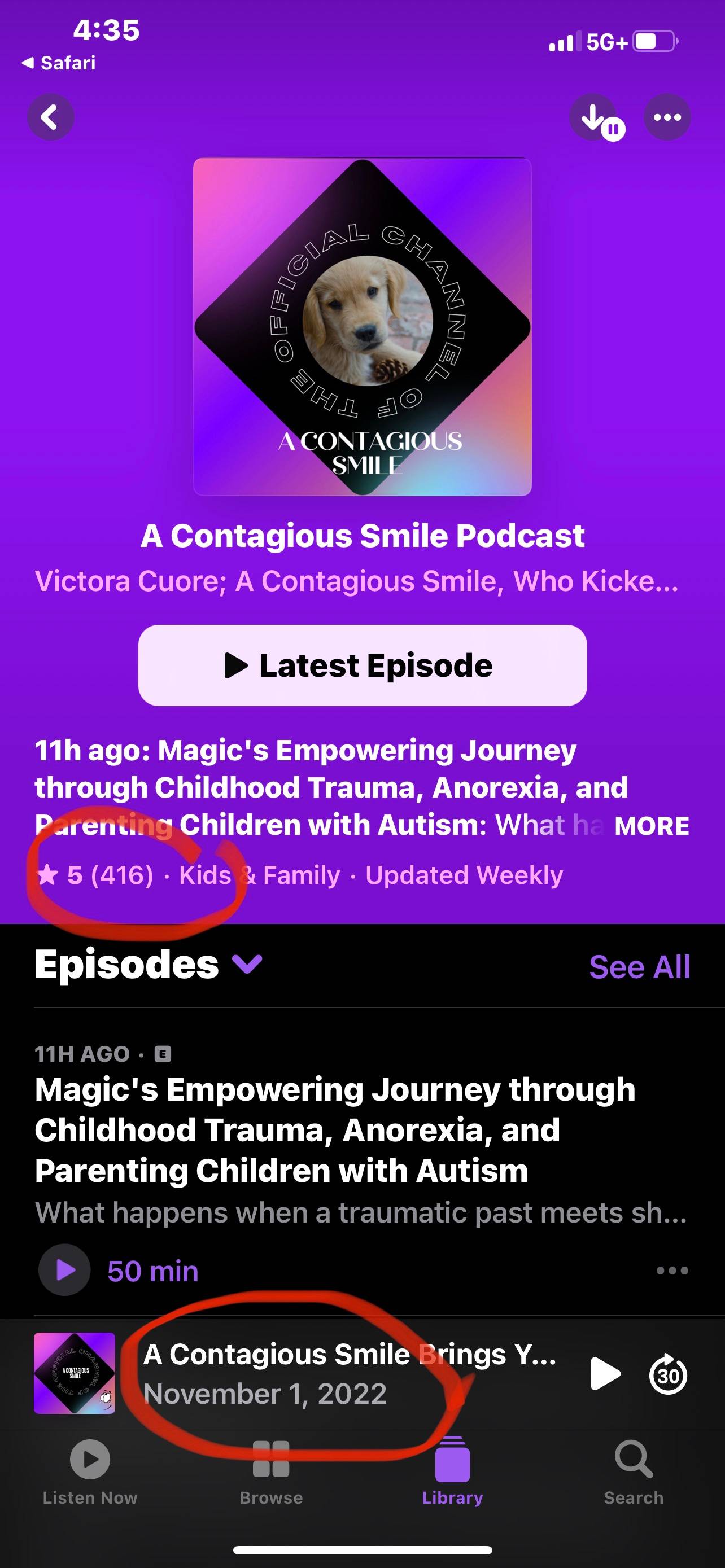Open the overflow menu at top right

[x=667, y=117]
